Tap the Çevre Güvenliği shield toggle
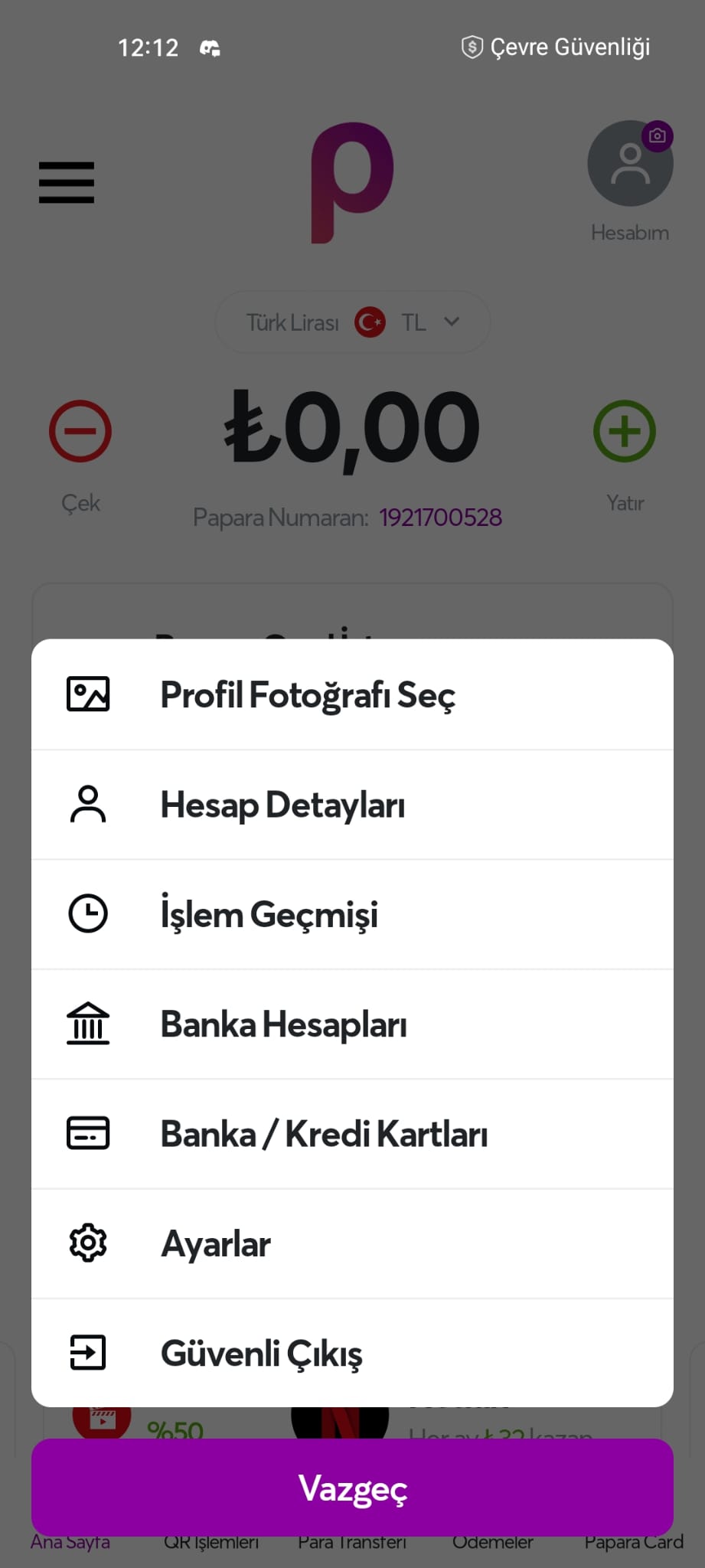705x1568 pixels. click(472, 46)
